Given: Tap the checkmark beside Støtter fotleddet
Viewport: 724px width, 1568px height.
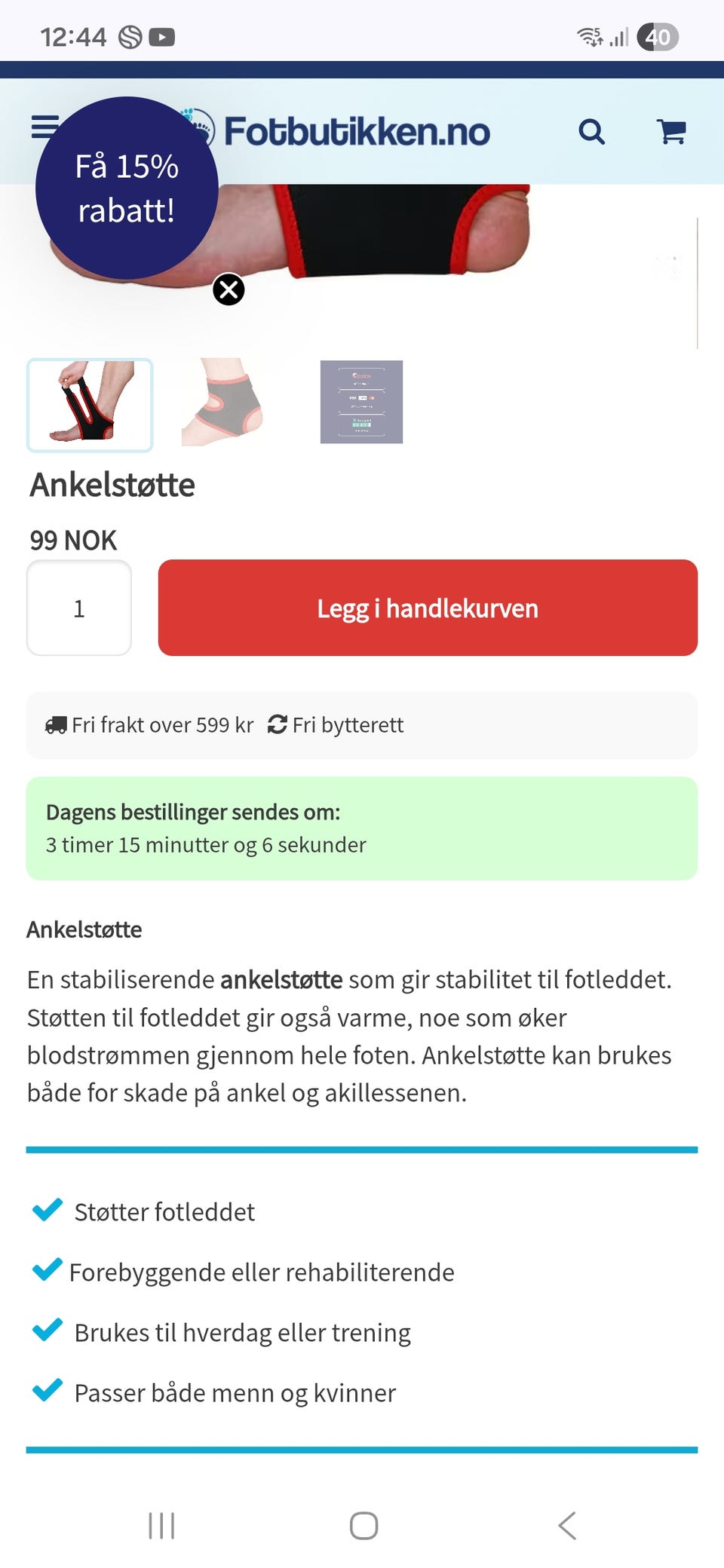Looking at the screenshot, I should 46,1209.
